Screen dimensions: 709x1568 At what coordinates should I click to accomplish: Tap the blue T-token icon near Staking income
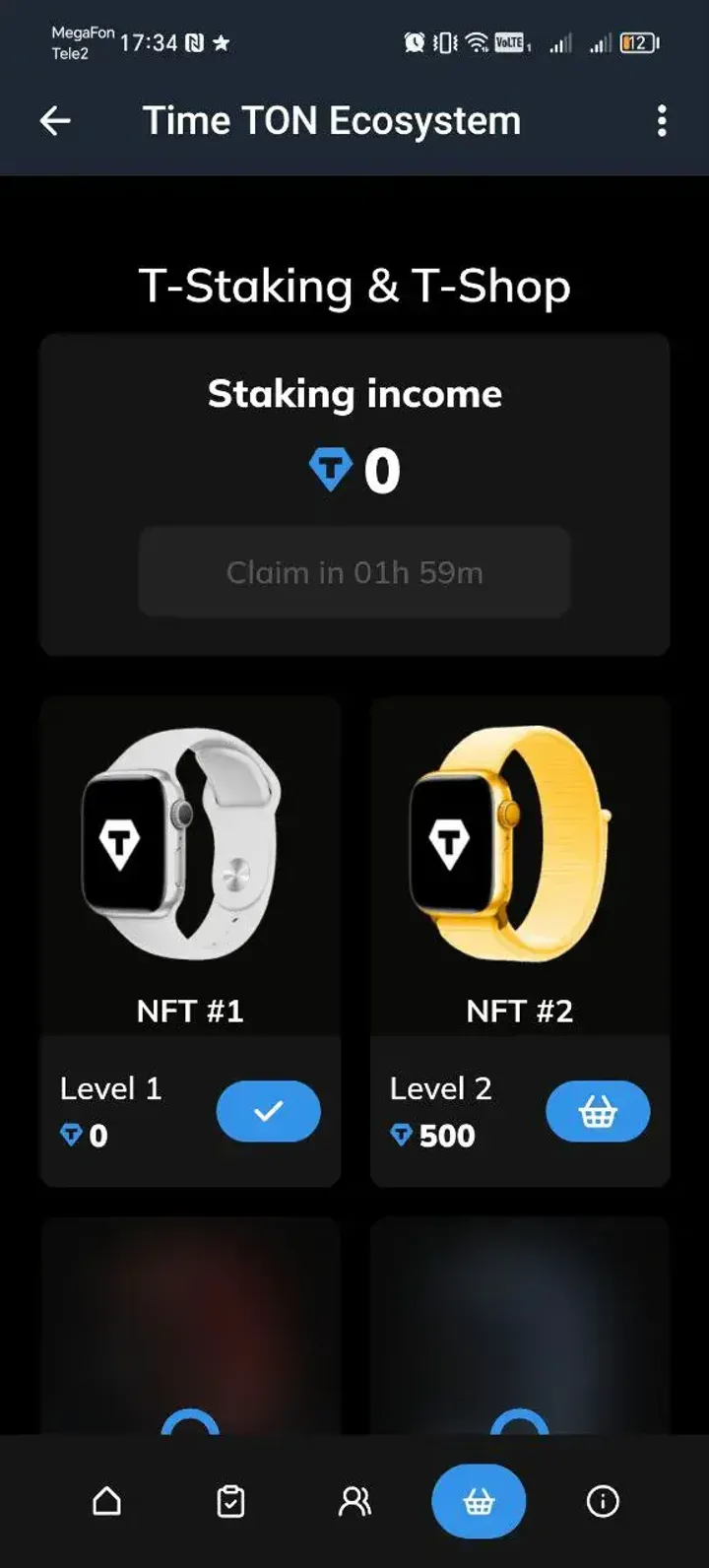331,470
